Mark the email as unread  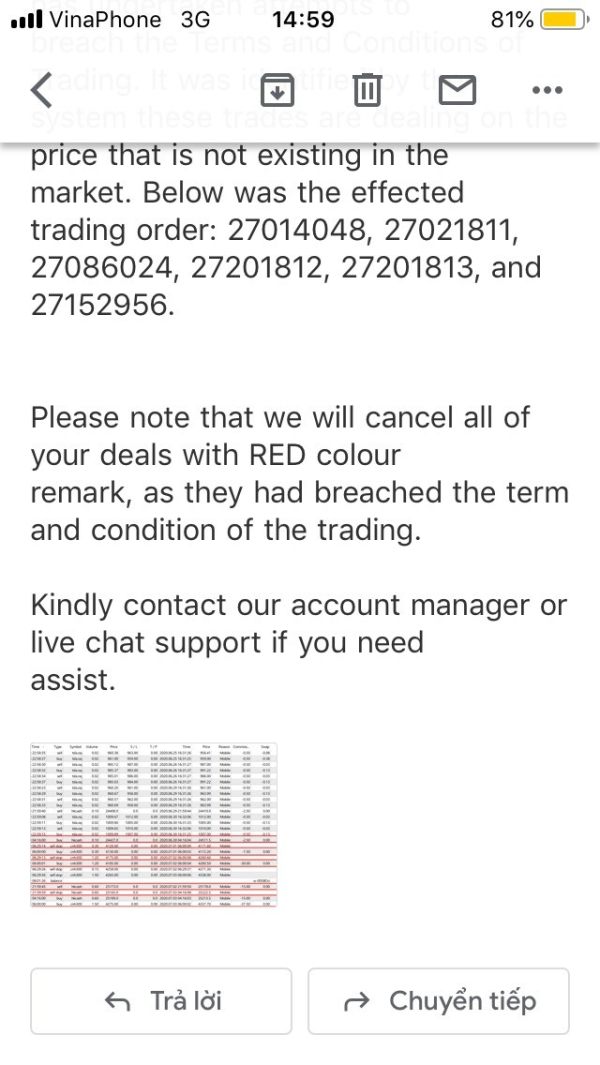(x=457, y=90)
